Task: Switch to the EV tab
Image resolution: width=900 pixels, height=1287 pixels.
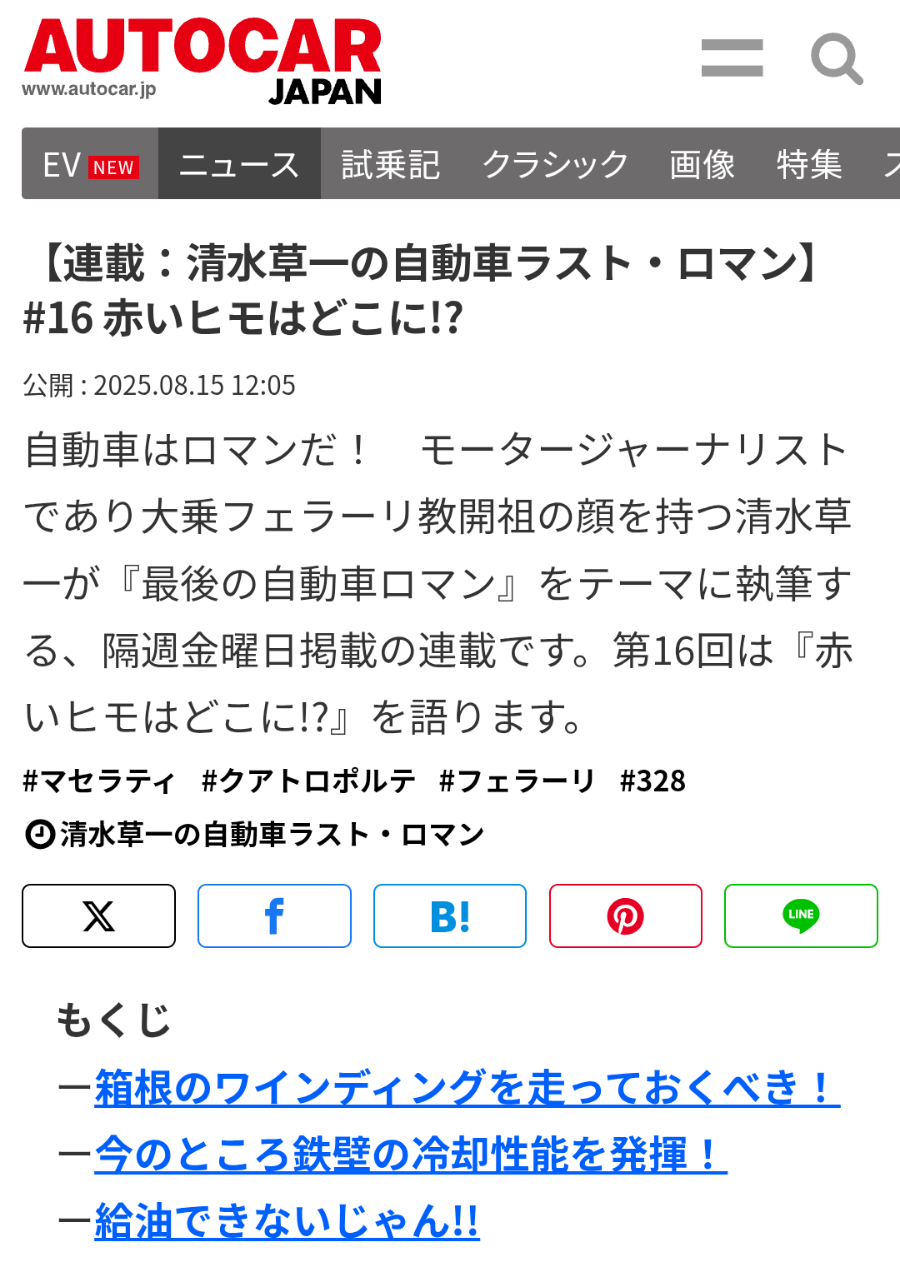Action: (90, 164)
